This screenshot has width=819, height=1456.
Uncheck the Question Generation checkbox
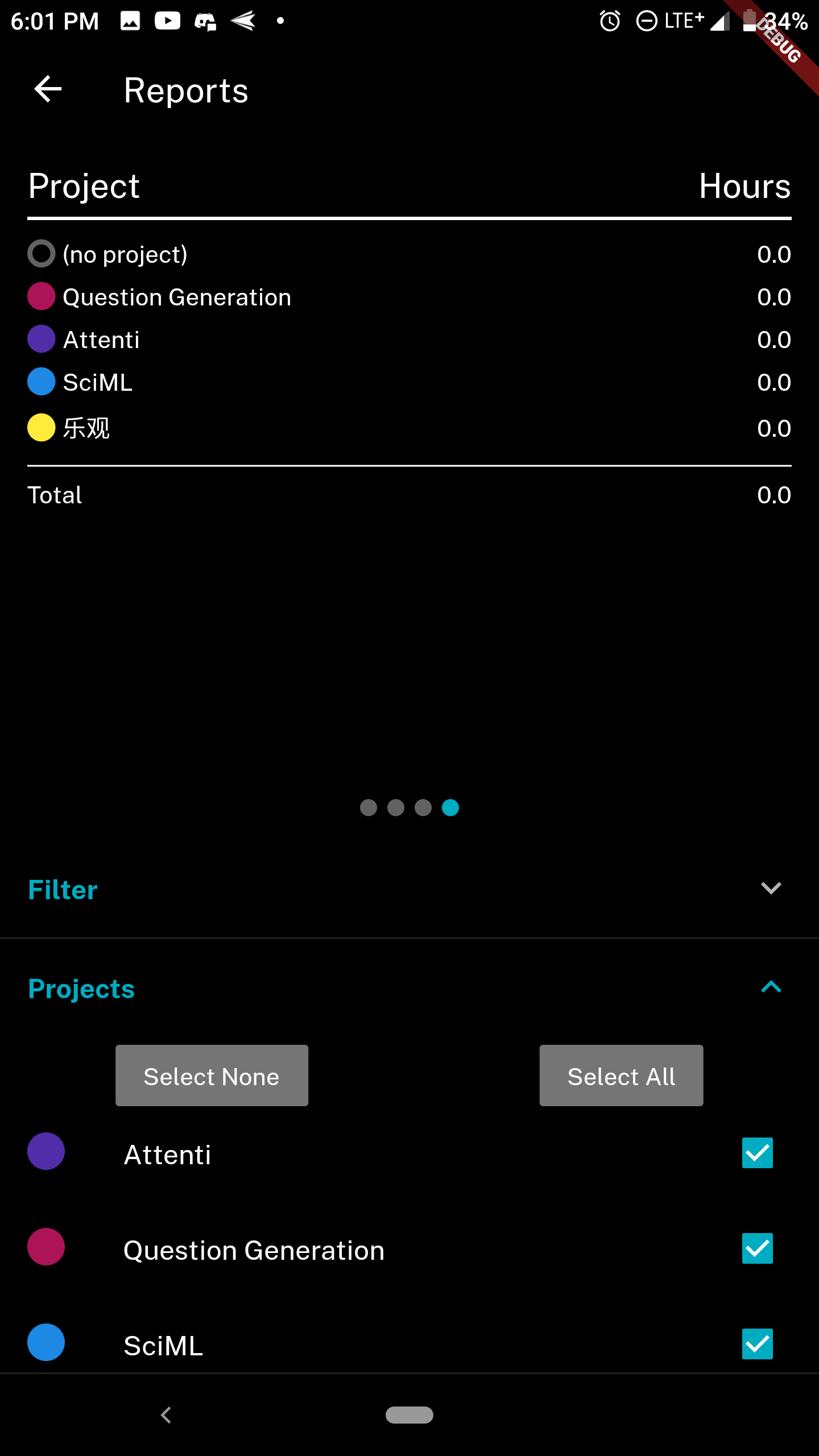[x=757, y=1248]
